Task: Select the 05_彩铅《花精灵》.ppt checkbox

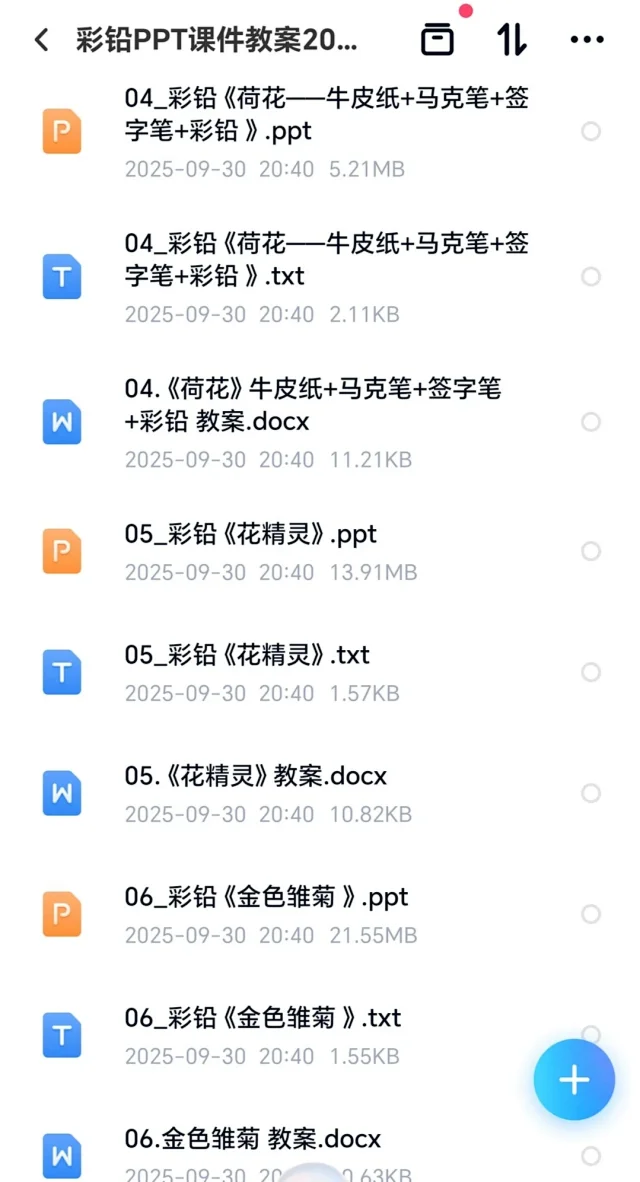Action: click(591, 551)
